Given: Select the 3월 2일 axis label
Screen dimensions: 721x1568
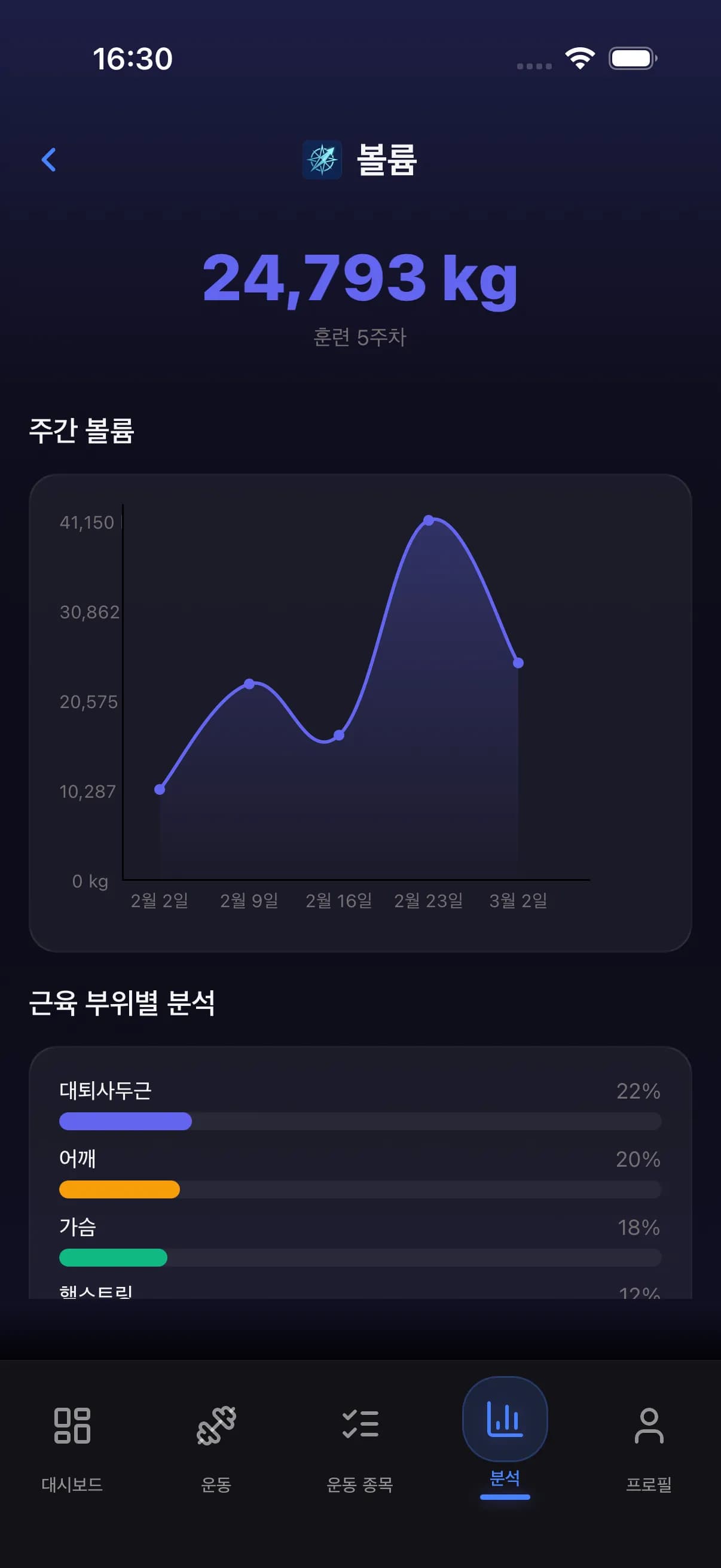Looking at the screenshot, I should pos(518,900).
